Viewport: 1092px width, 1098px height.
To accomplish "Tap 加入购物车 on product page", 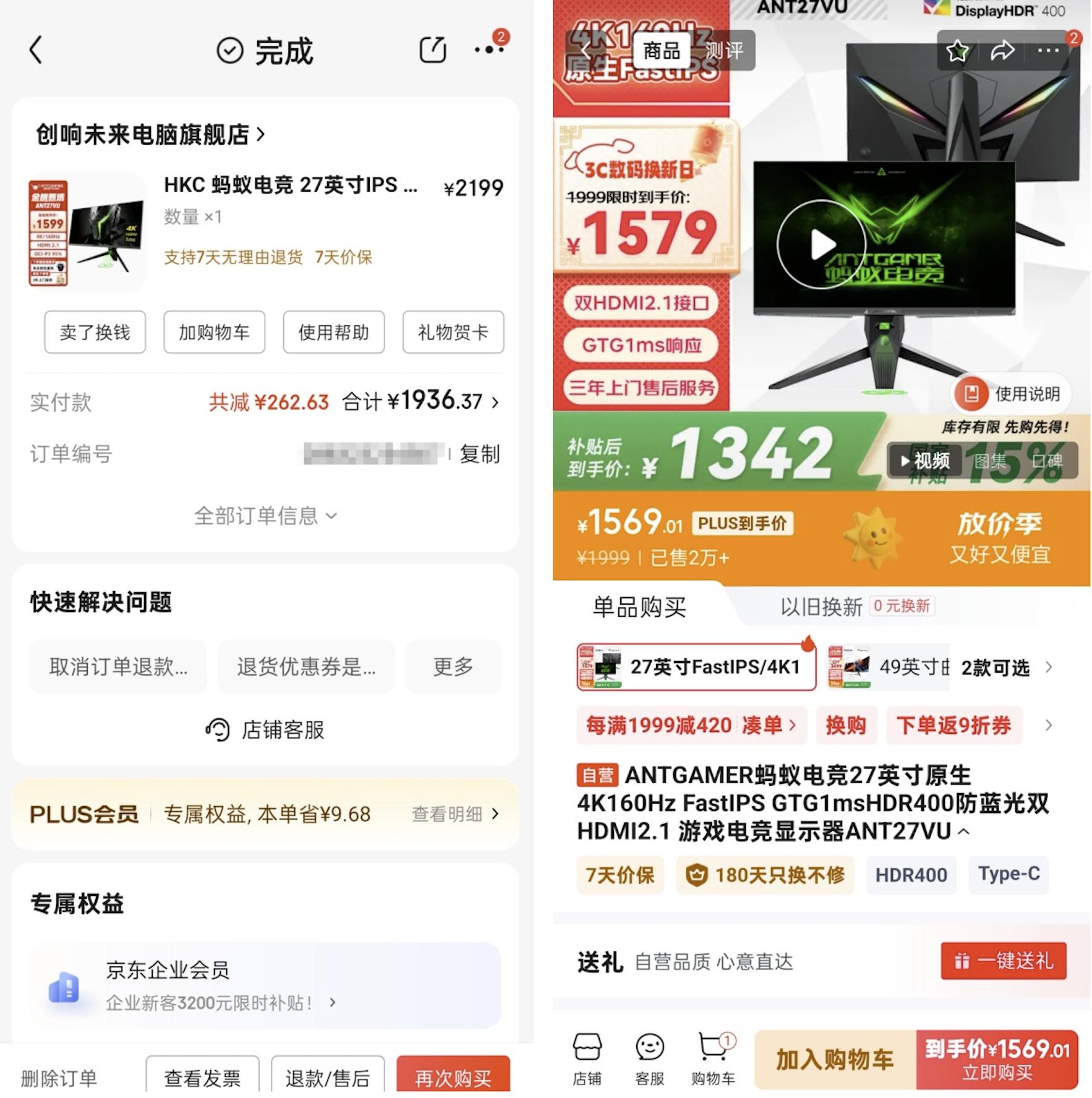I will 835,1060.
